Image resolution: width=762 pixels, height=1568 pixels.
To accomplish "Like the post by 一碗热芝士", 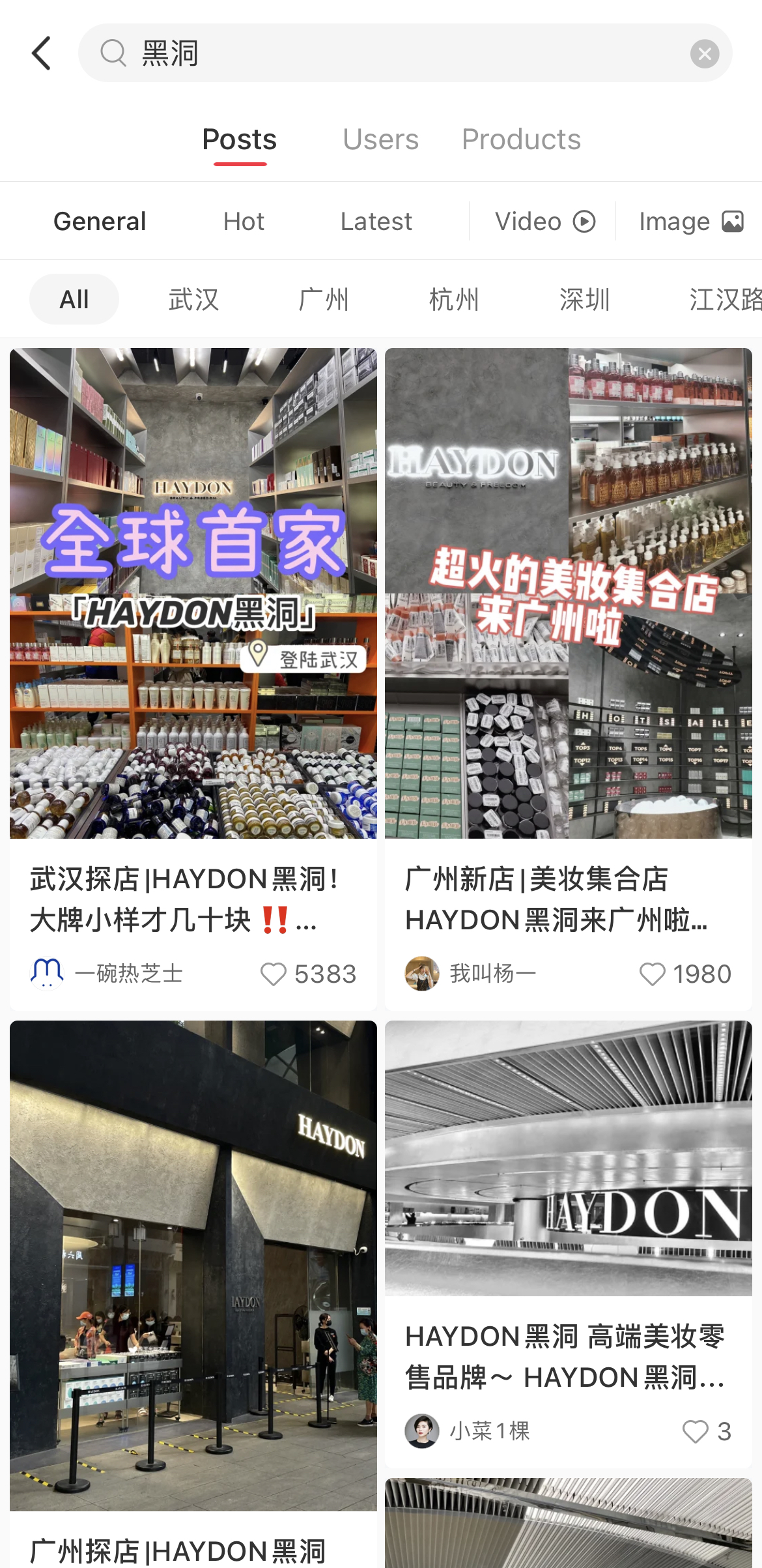I will click(x=274, y=974).
